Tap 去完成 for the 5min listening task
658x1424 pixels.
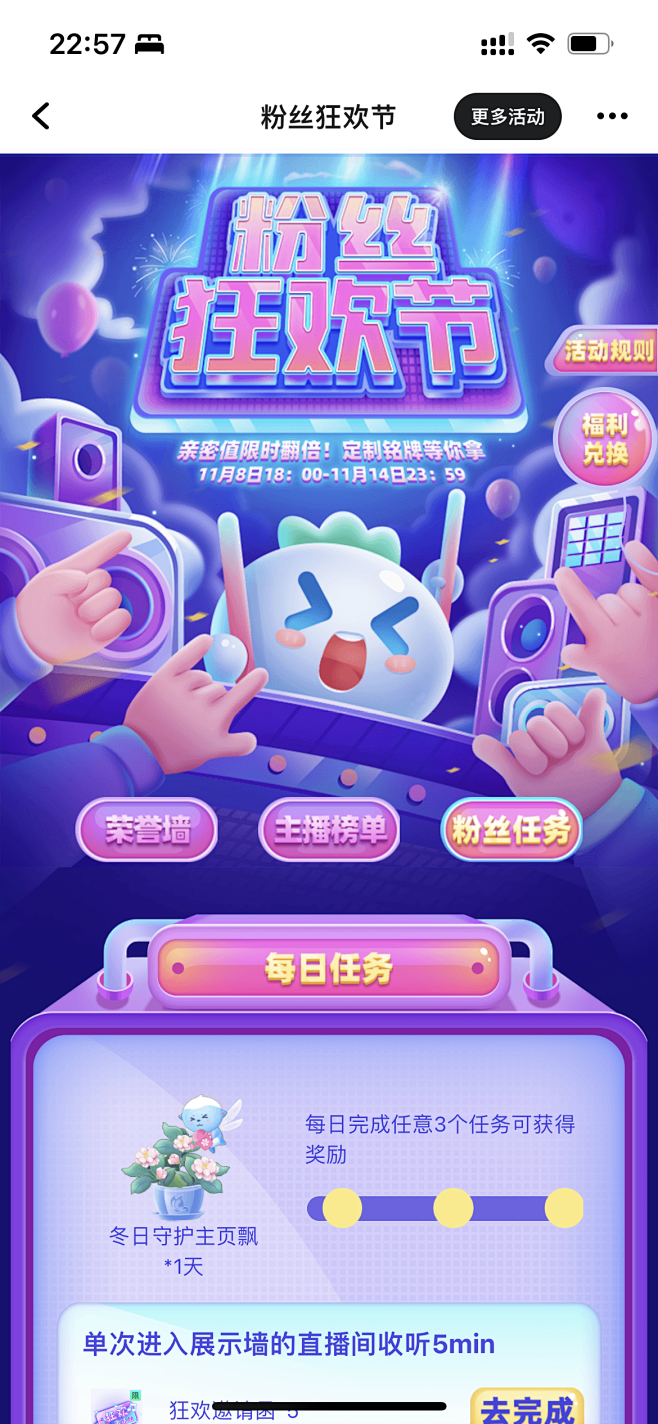click(x=527, y=1406)
